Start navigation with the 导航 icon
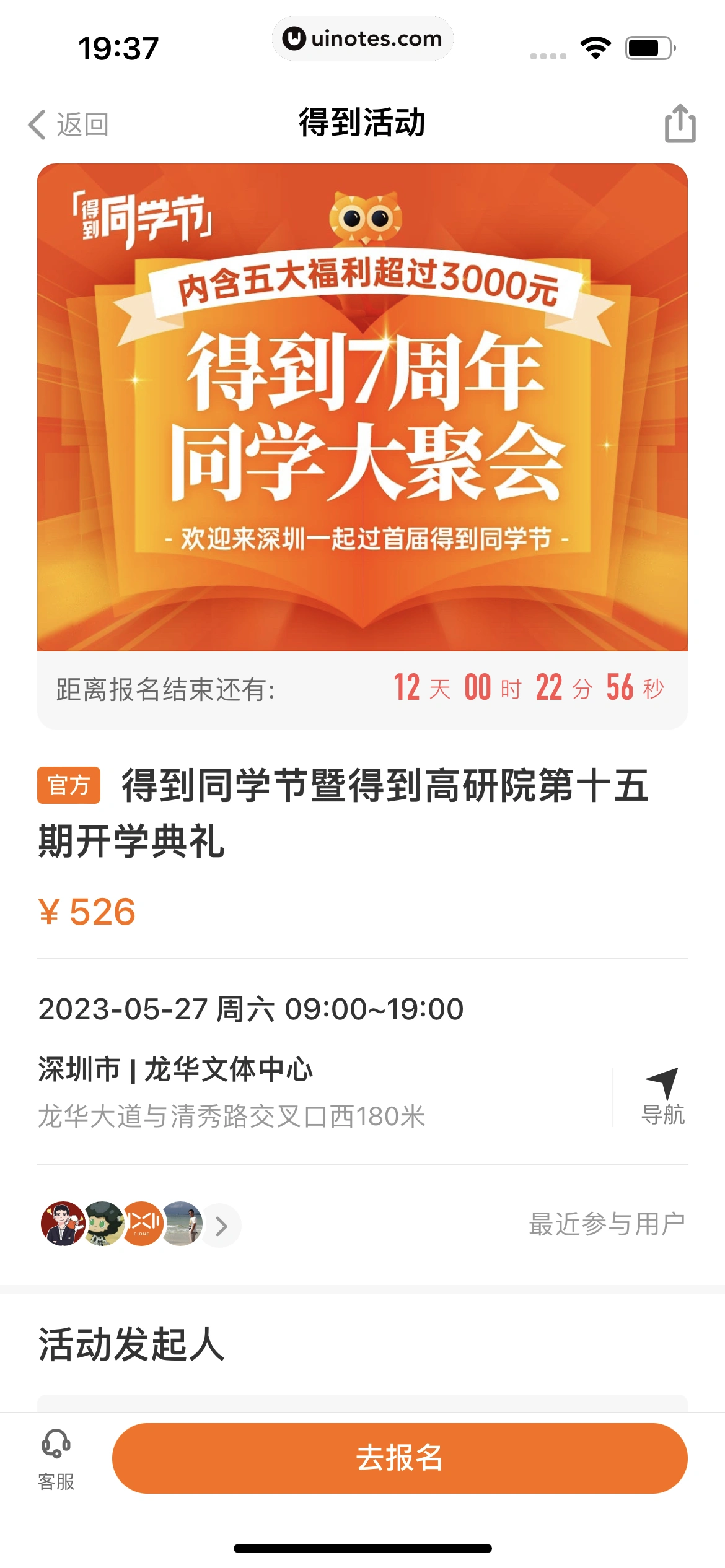 pos(662,1096)
